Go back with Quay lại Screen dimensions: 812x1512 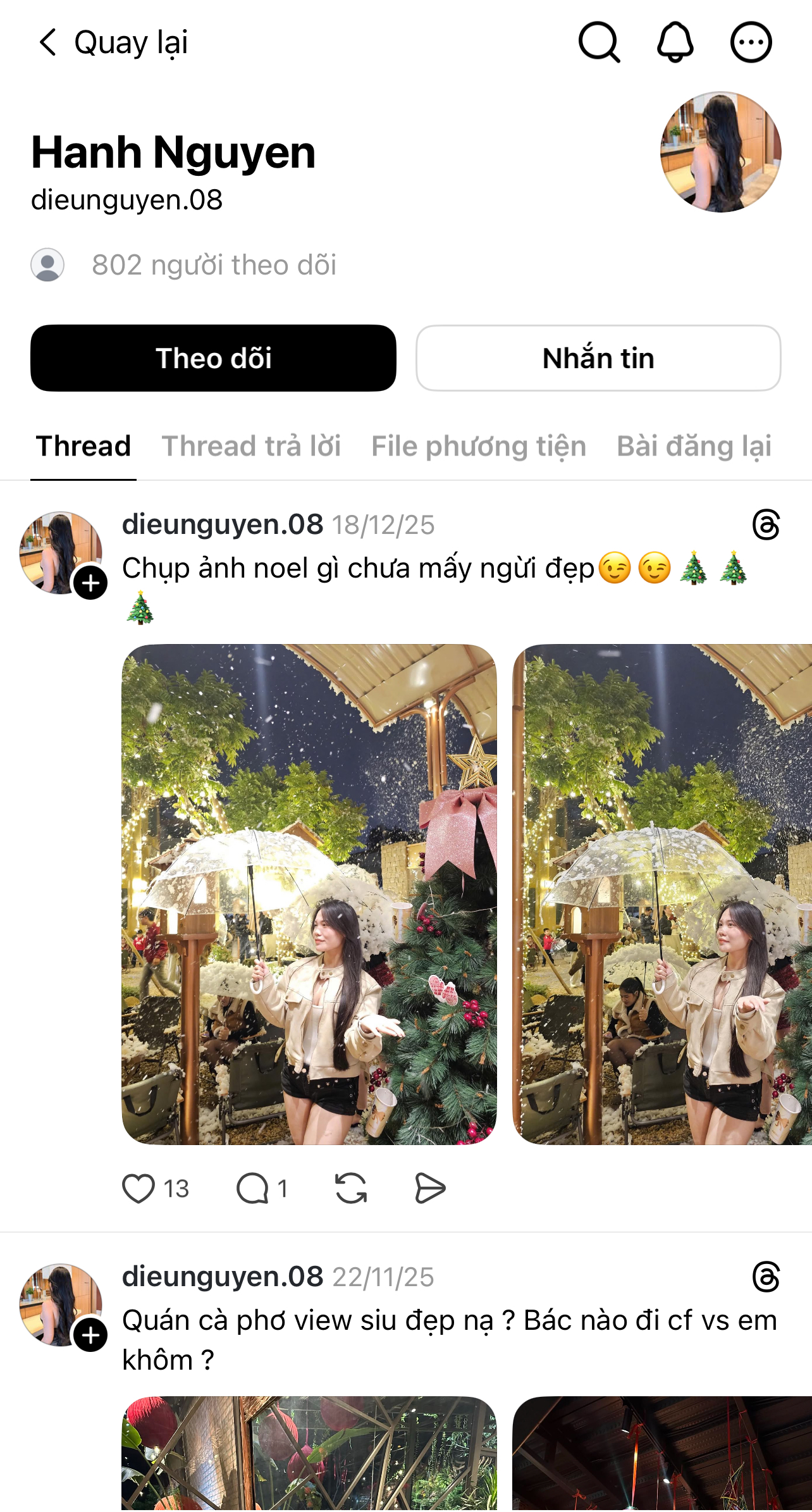coord(113,42)
